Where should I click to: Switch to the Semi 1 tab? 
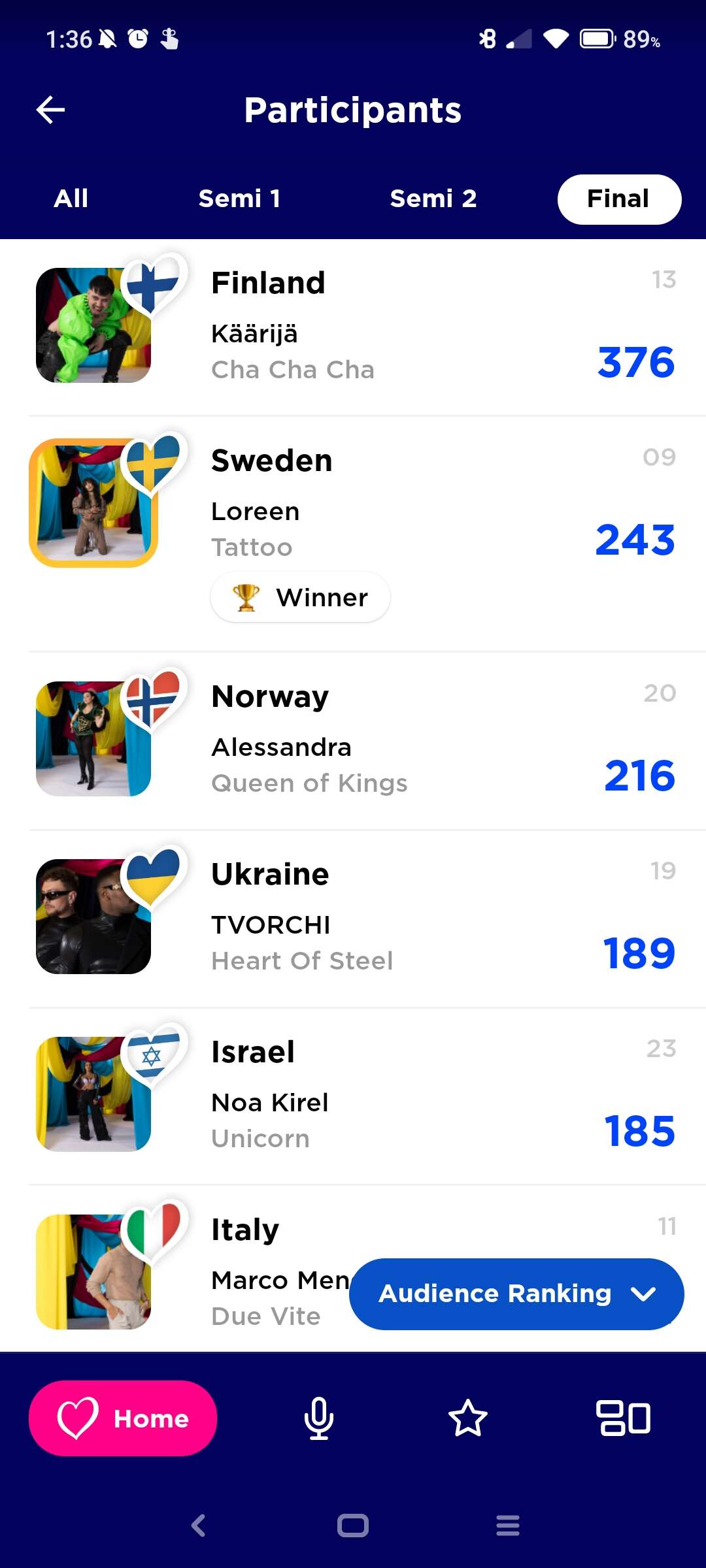click(240, 199)
